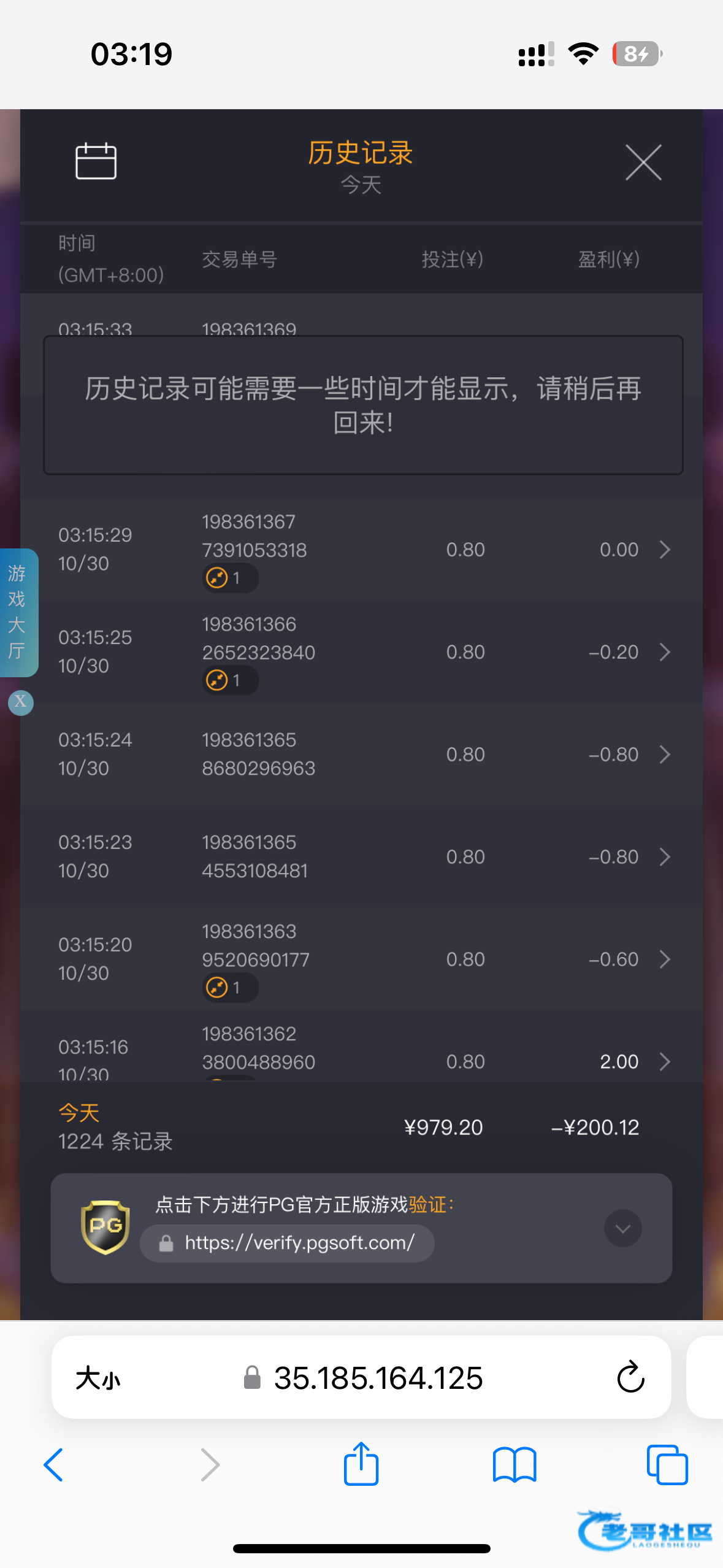Open the verify.pgsoft.com verification link

[x=288, y=1243]
